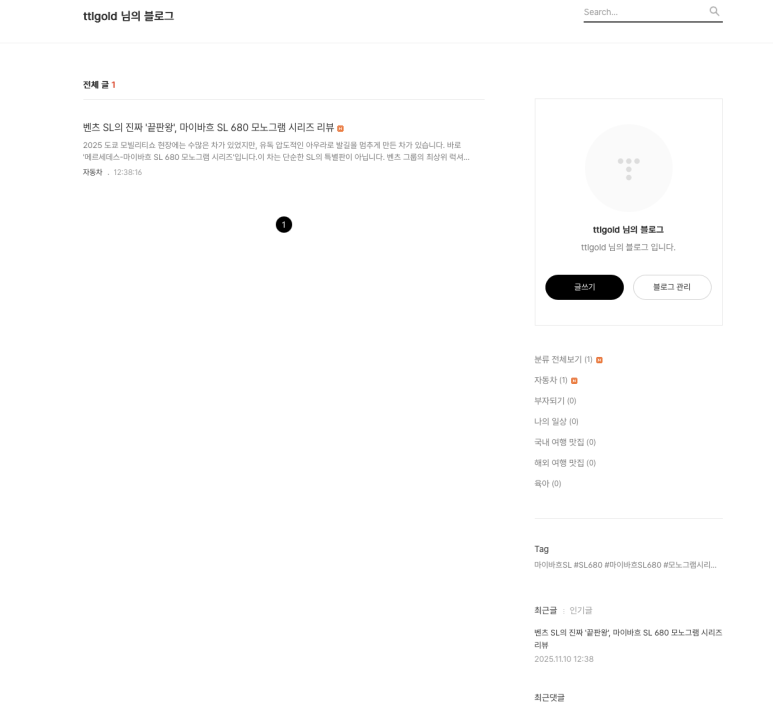Open the 마이바흐 SL 680 모노그램 시리즈 리뷰 post
The width and height of the screenshot is (773, 707).
(x=208, y=128)
